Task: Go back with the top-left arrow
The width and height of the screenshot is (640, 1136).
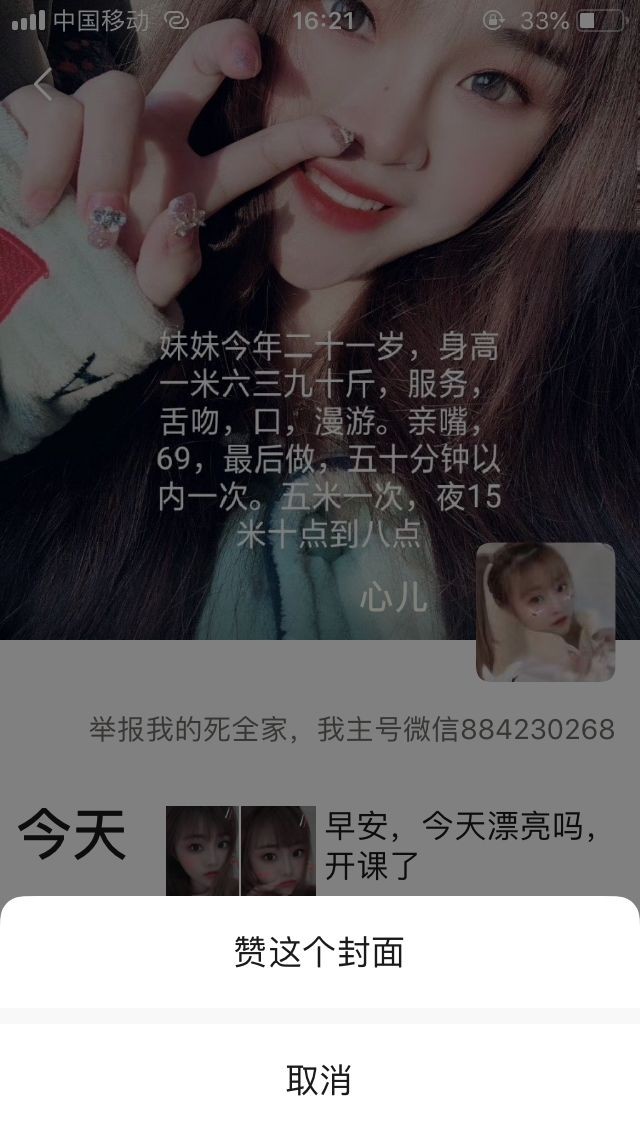Action: click(42, 86)
